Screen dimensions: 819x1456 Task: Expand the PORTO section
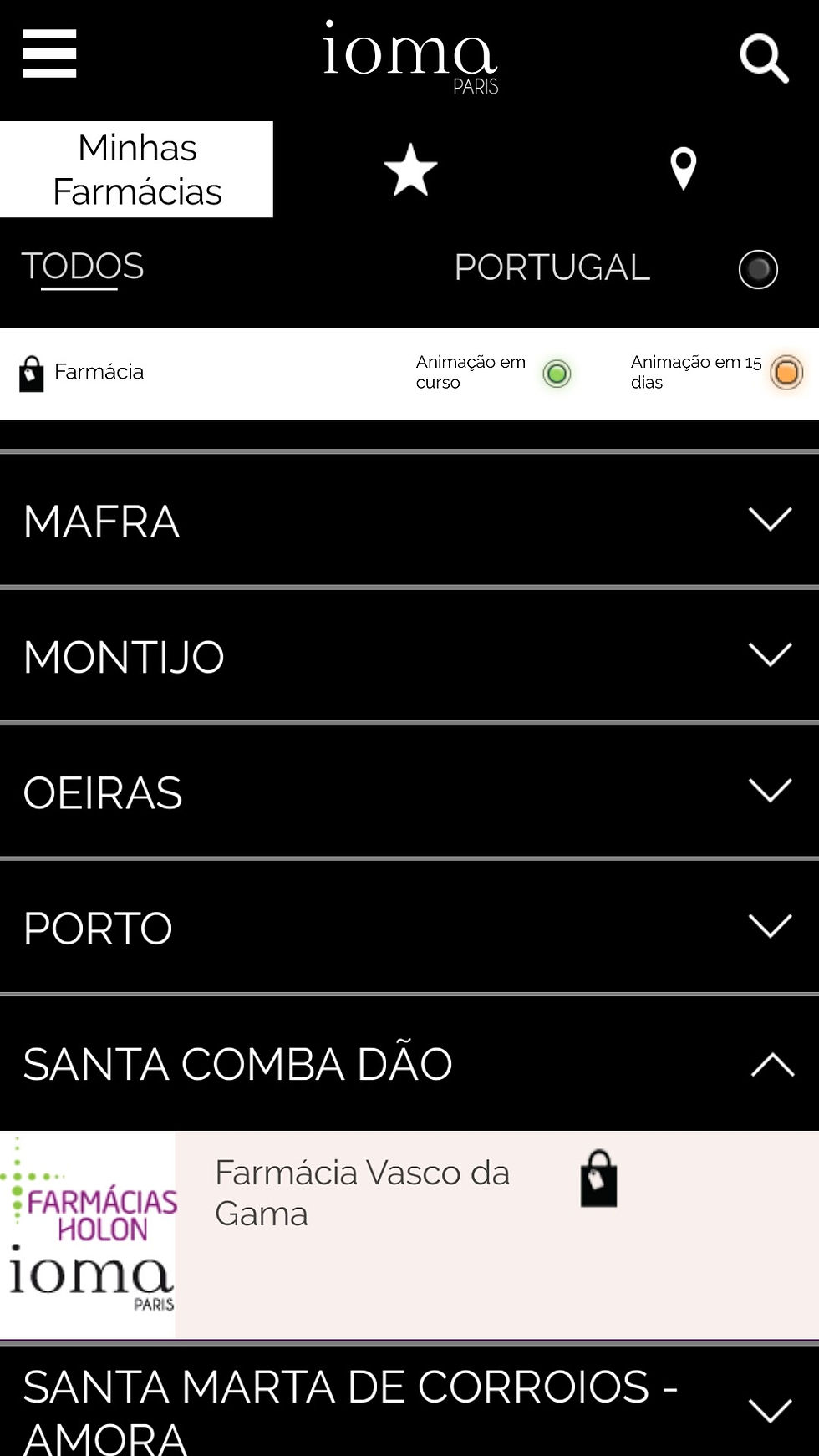click(409, 927)
